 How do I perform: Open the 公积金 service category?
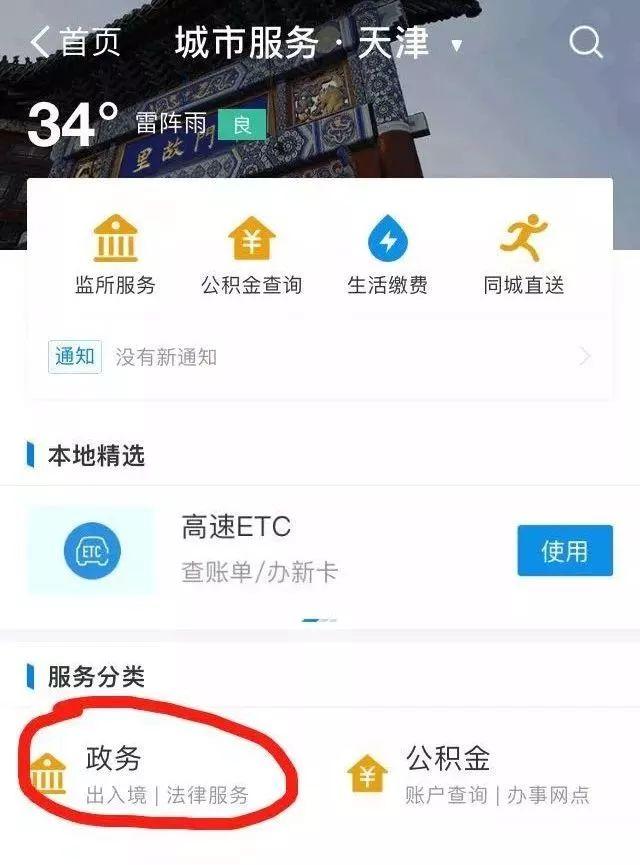tap(469, 776)
